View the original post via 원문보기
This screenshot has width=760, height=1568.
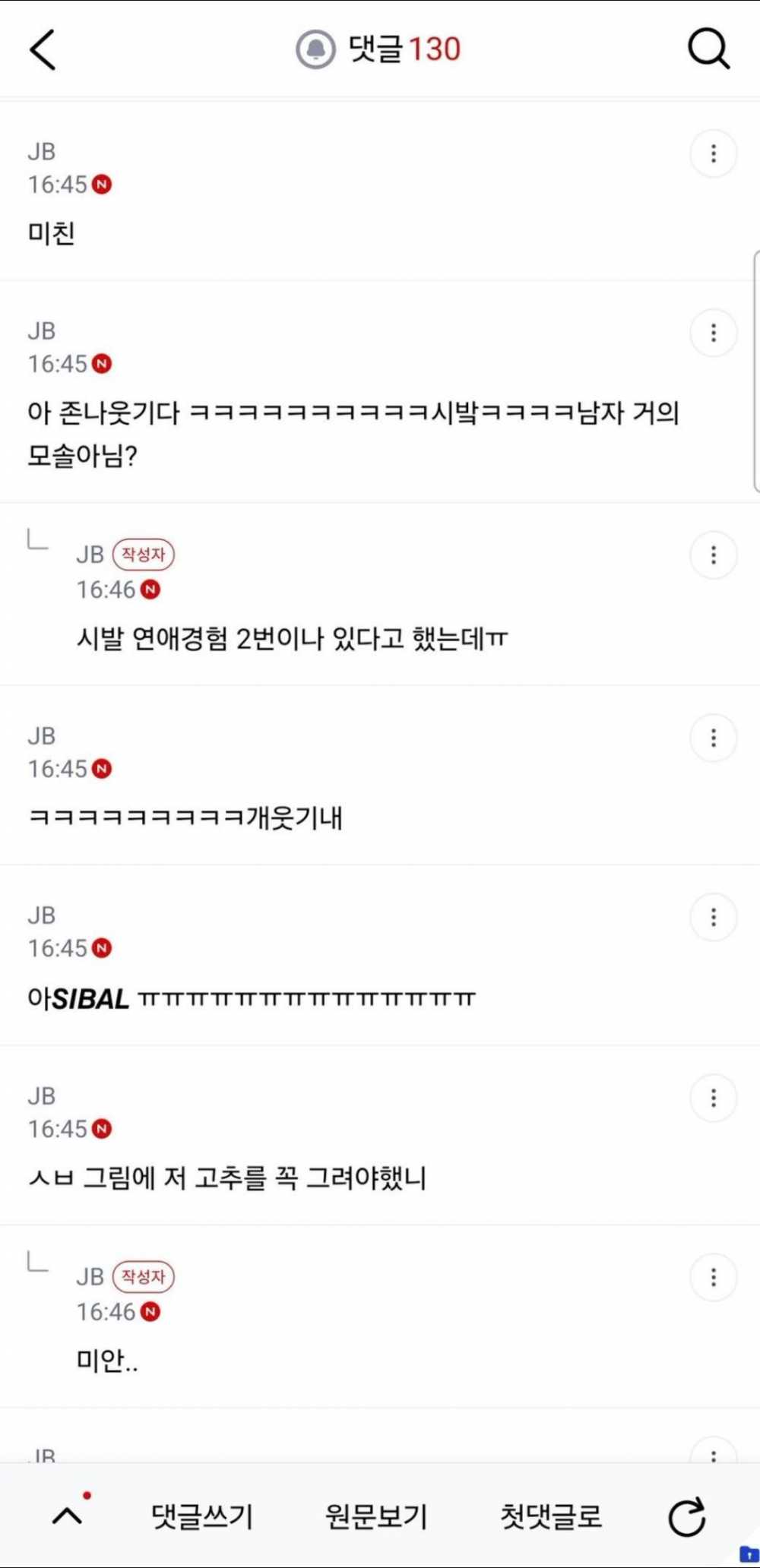(x=376, y=1516)
